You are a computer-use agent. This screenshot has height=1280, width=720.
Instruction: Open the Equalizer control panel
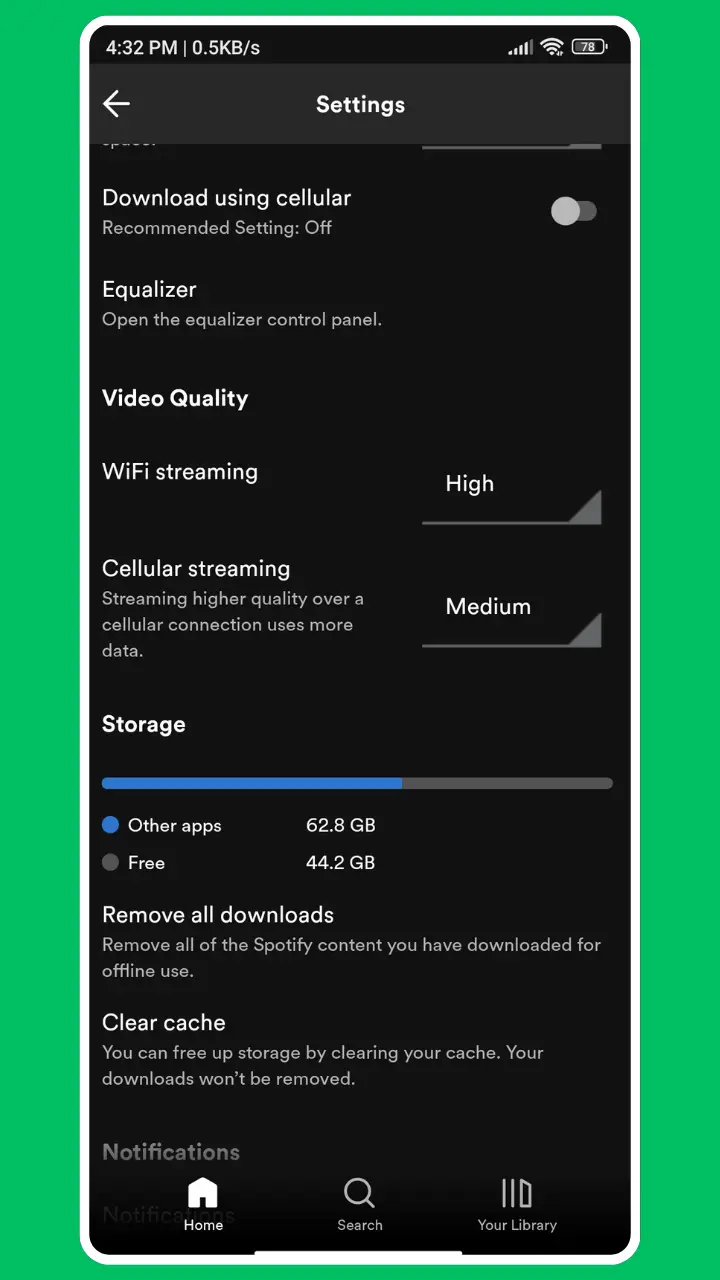click(242, 303)
